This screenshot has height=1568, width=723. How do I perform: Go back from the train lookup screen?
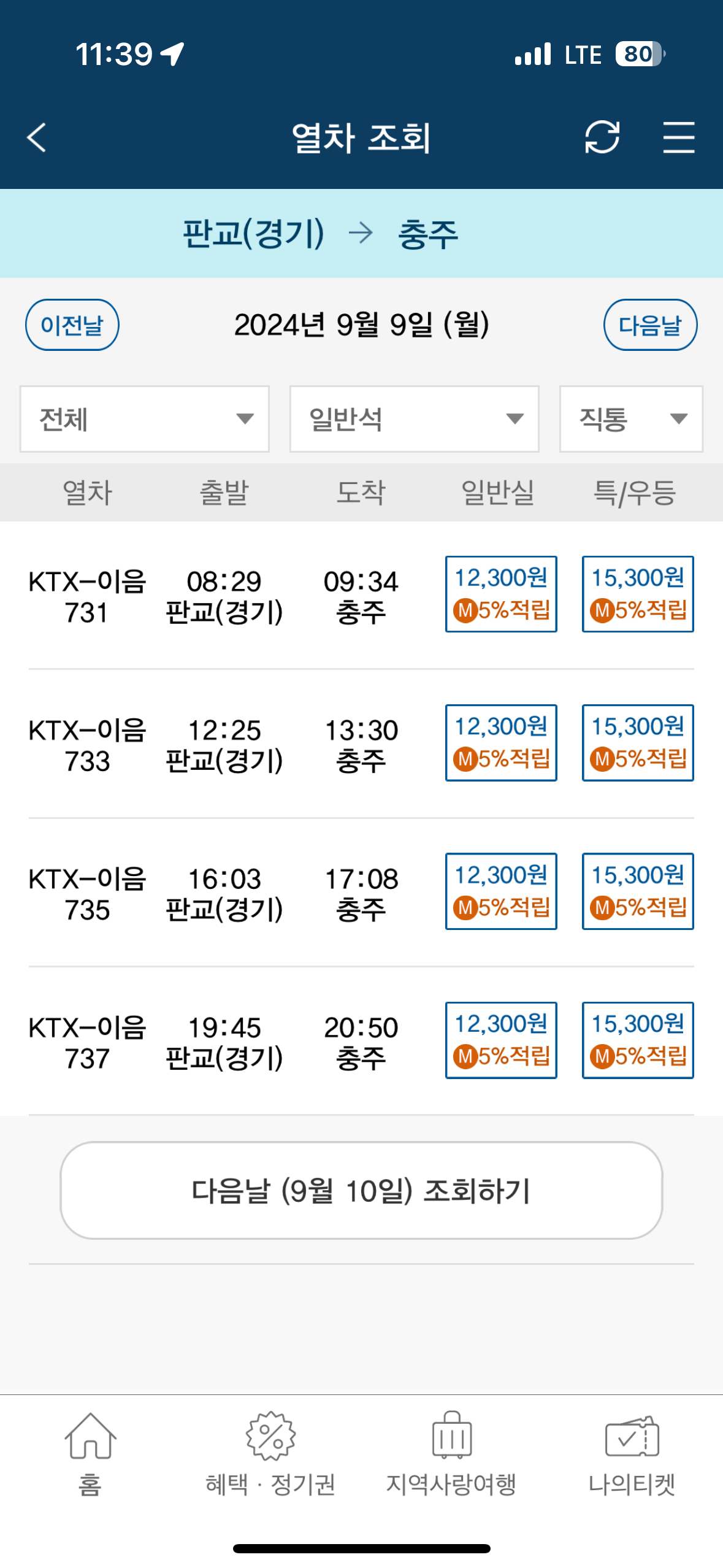click(37, 137)
